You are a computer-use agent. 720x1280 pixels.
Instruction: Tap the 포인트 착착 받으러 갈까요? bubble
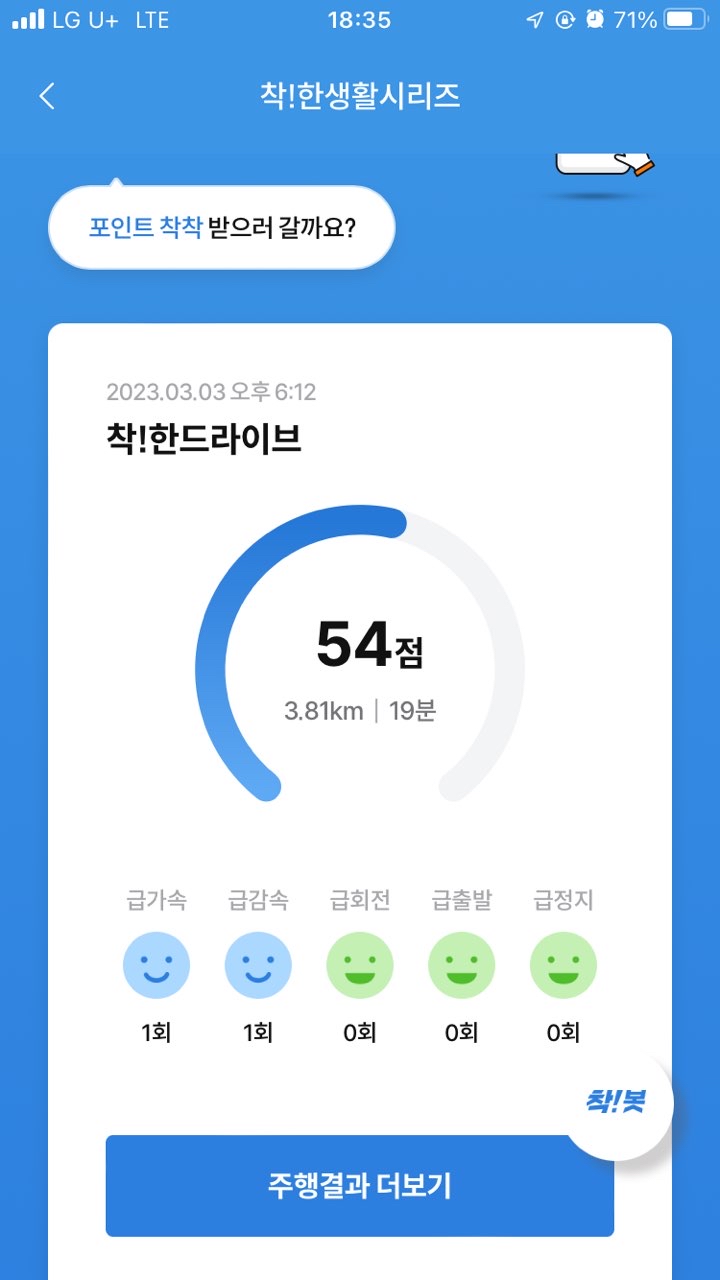point(222,228)
